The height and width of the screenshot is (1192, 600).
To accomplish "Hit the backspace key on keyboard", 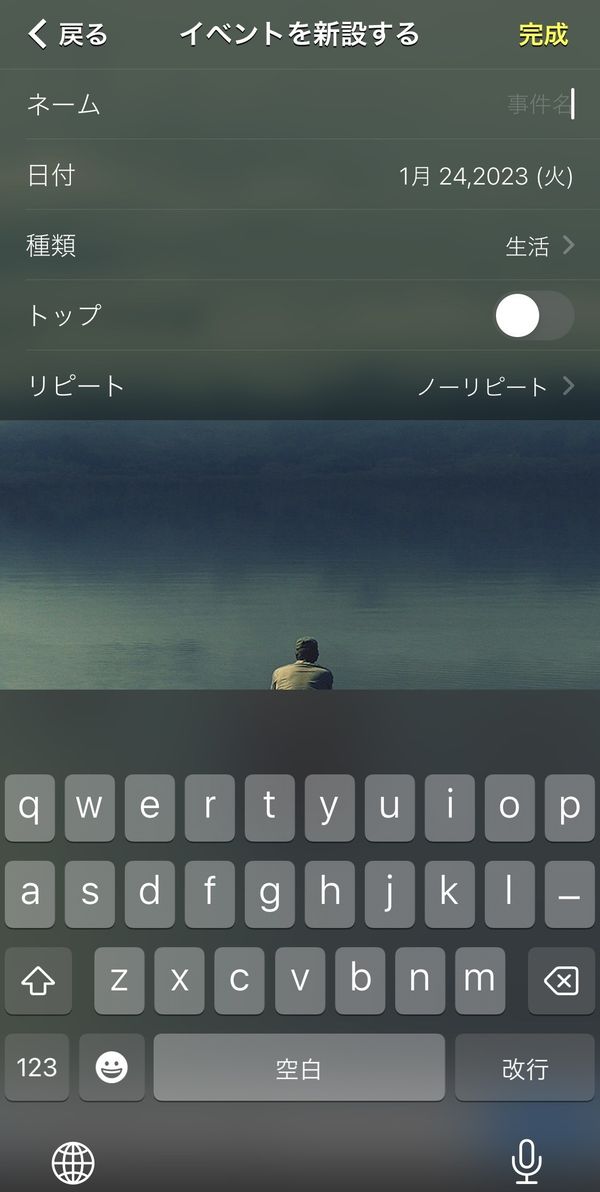I will pyautogui.click(x=561, y=981).
